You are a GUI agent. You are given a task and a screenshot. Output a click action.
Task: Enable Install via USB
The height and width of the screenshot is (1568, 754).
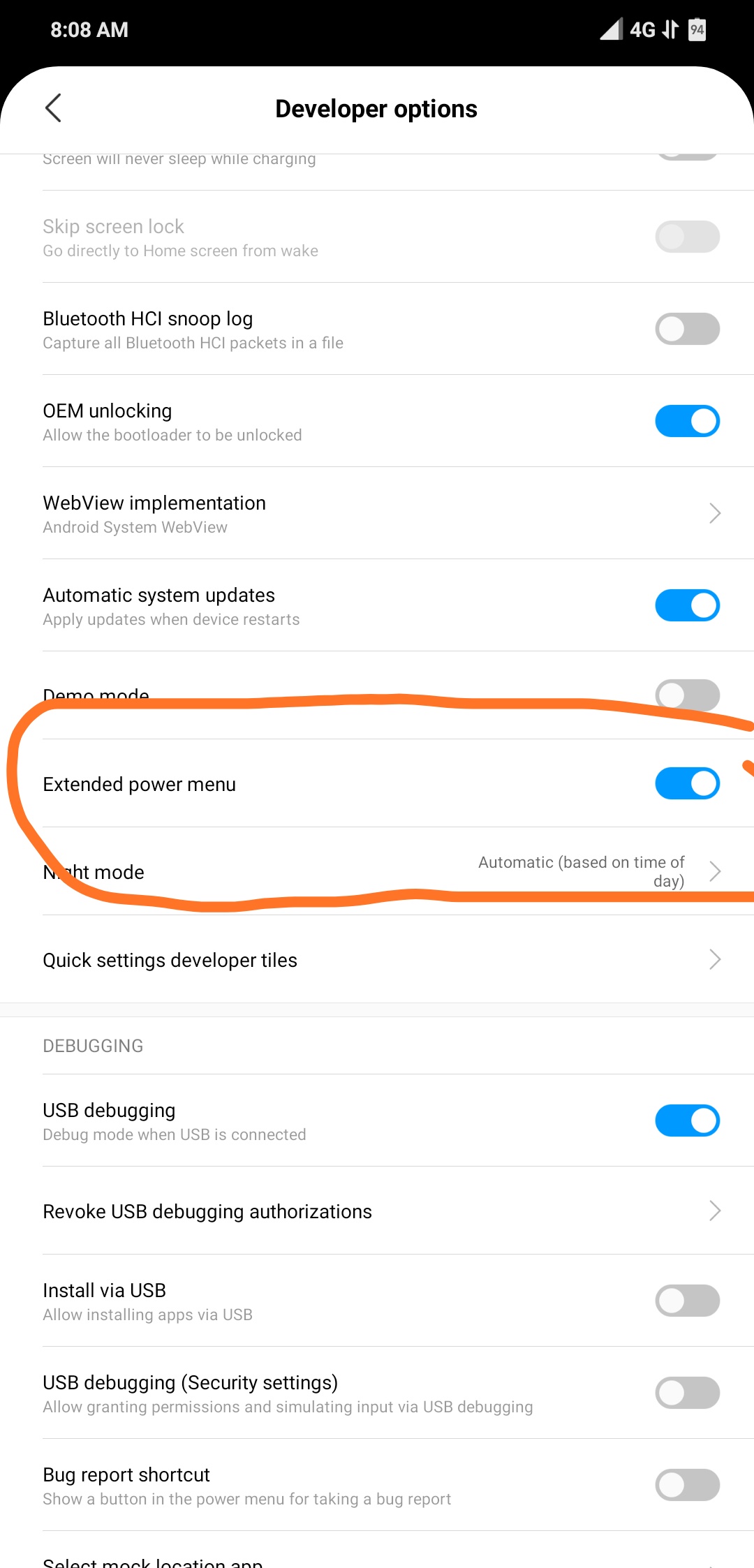(x=687, y=1301)
